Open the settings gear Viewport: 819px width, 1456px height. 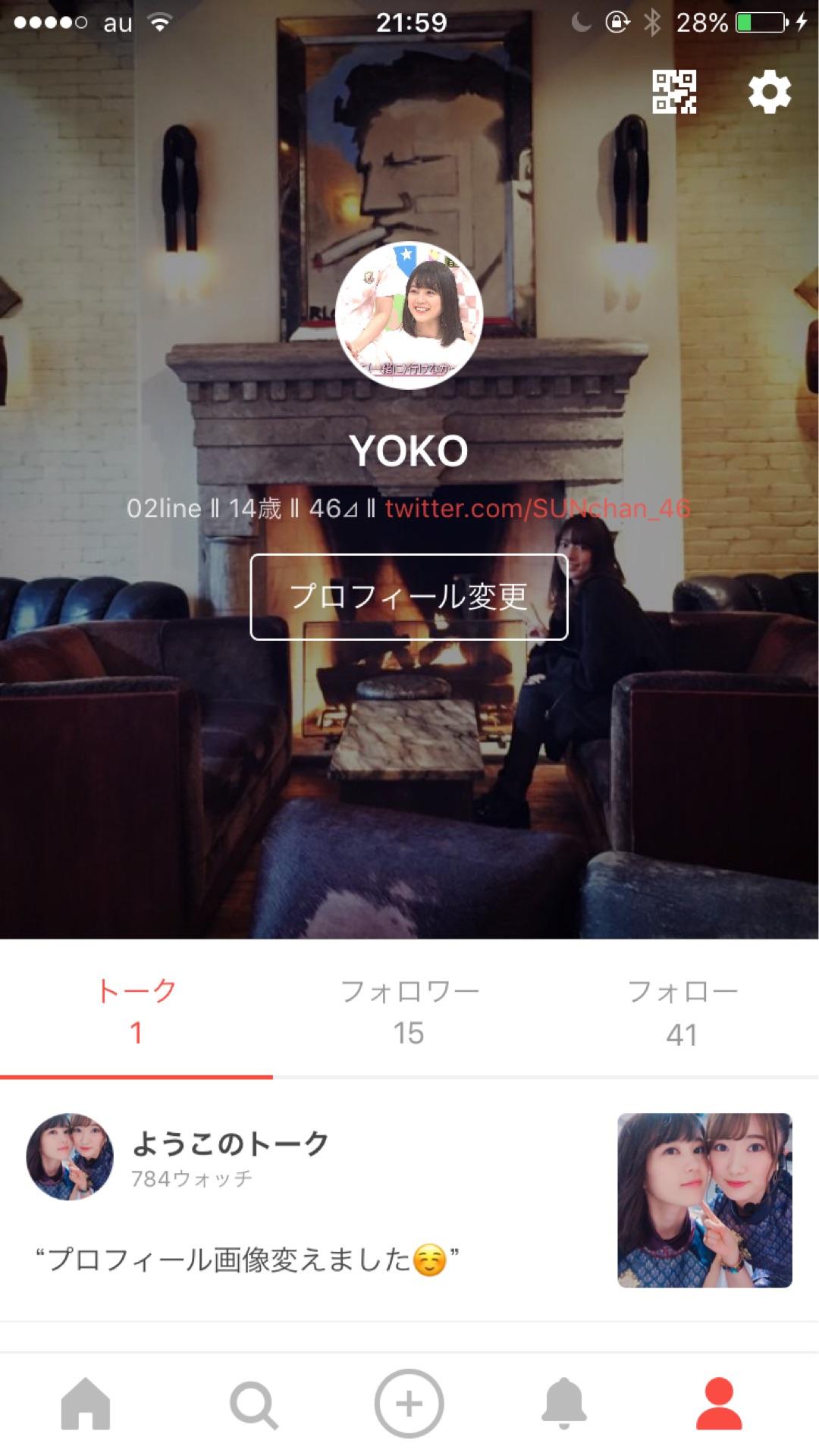click(x=770, y=93)
